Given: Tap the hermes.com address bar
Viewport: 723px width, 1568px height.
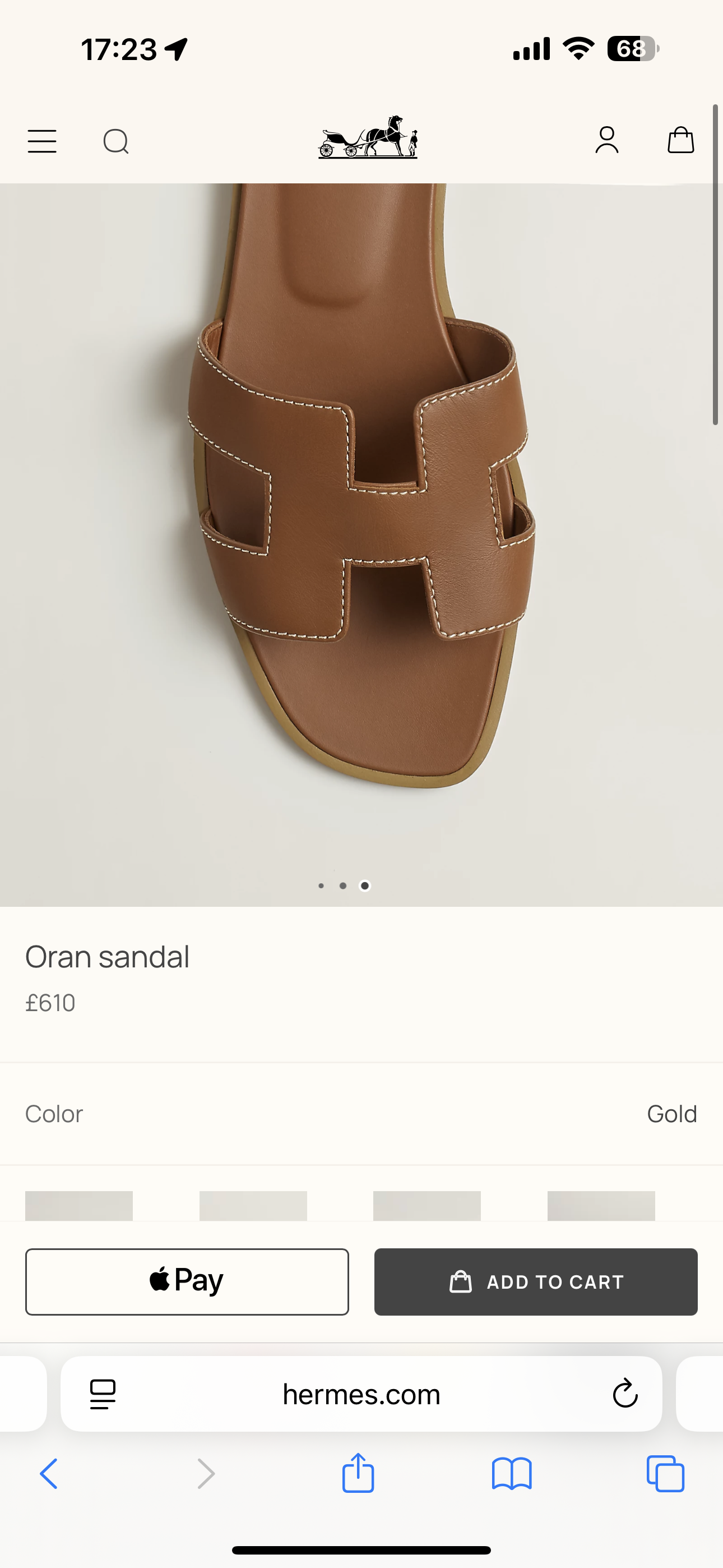Looking at the screenshot, I should [361, 1394].
